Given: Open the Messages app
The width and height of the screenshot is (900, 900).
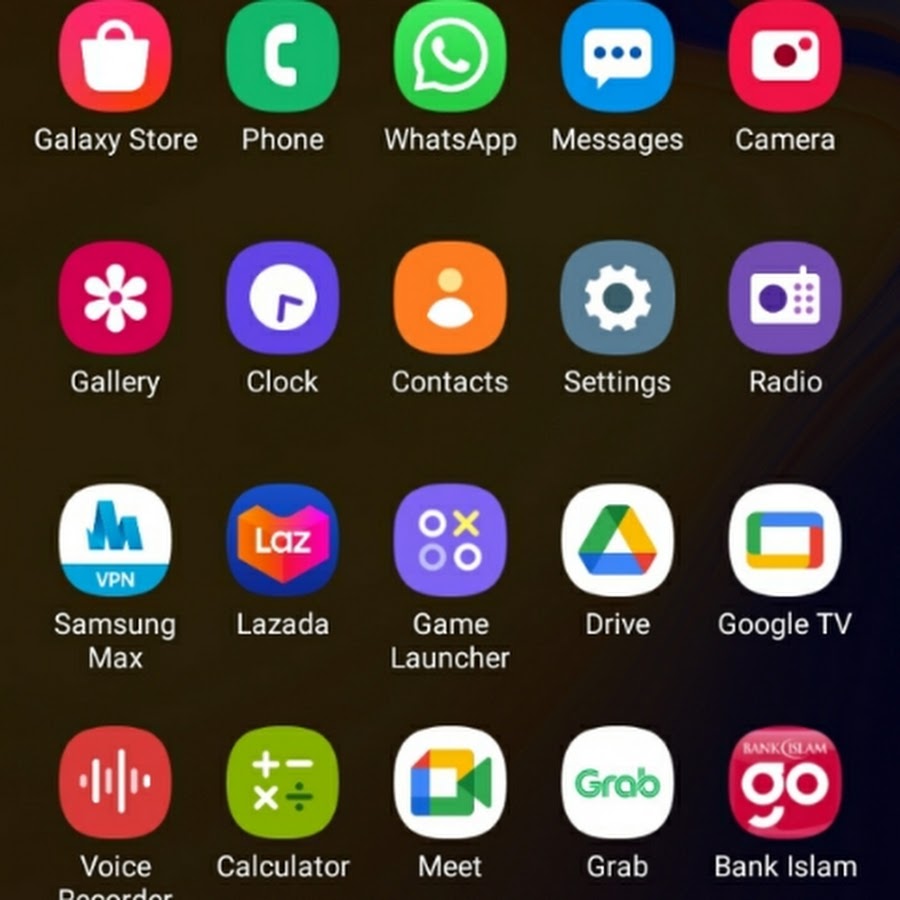Looking at the screenshot, I should click(617, 56).
